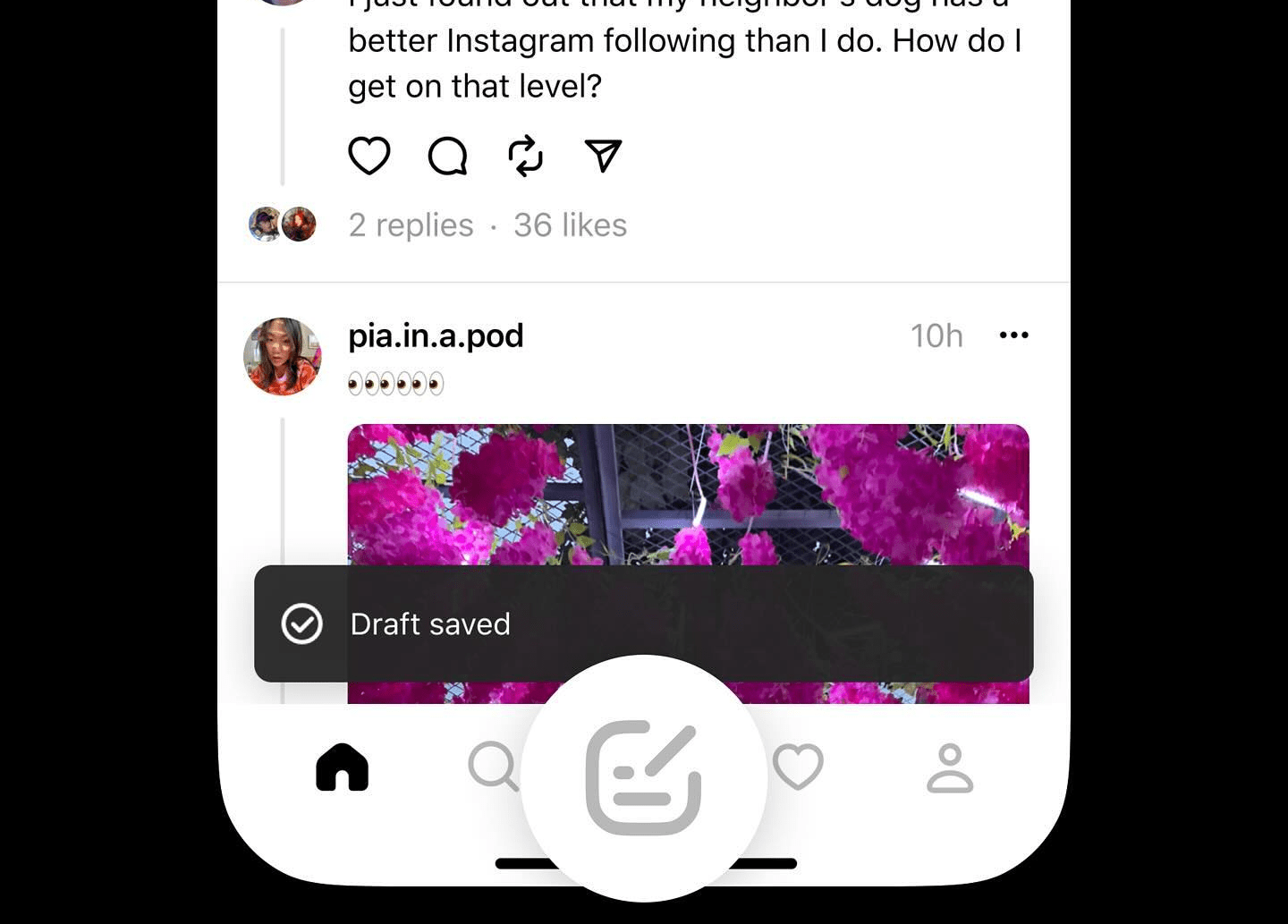Image resolution: width=1288 pixels, height=924 pixels.
Task: Open the pink flowers photo
Action: [x=688, y=494]
